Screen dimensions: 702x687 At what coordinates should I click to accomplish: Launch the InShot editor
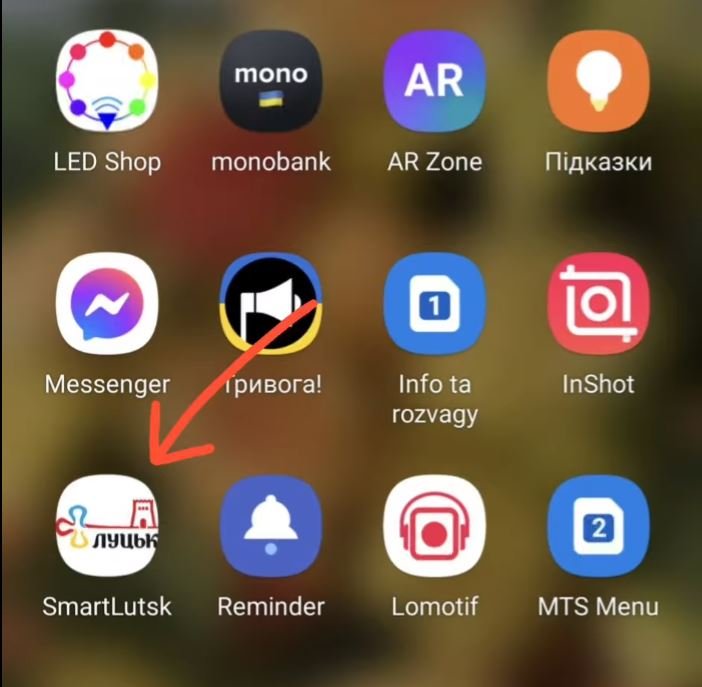598,305
